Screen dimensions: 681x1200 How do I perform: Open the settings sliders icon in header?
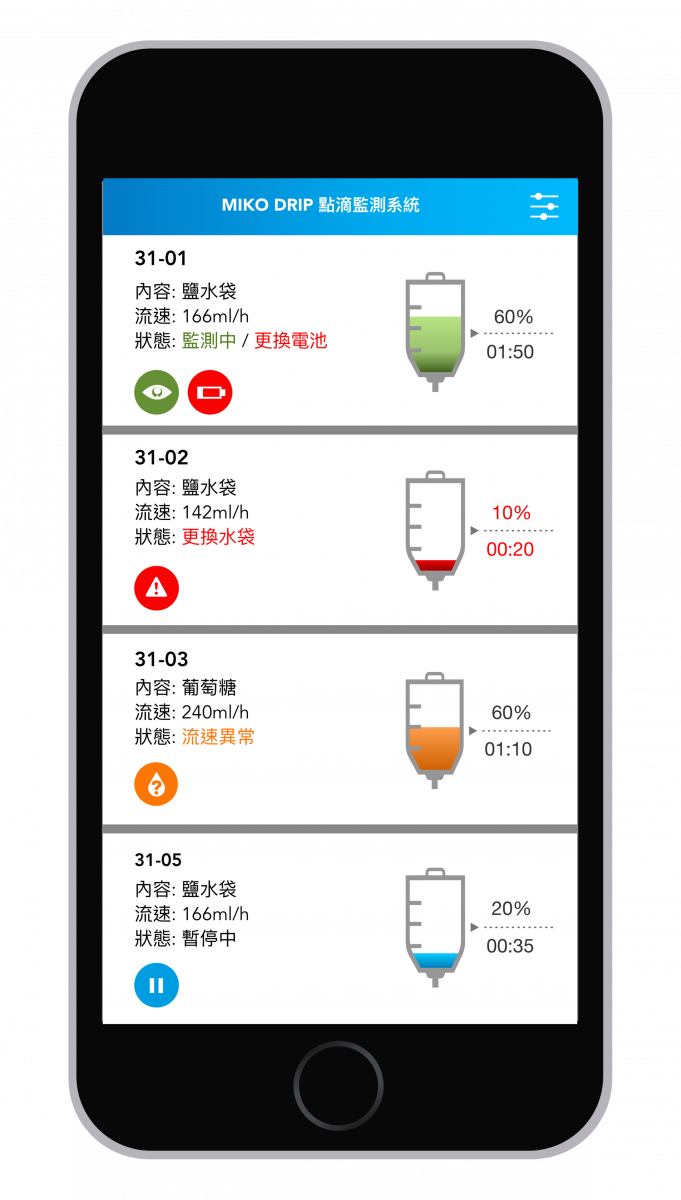point(544,207)
